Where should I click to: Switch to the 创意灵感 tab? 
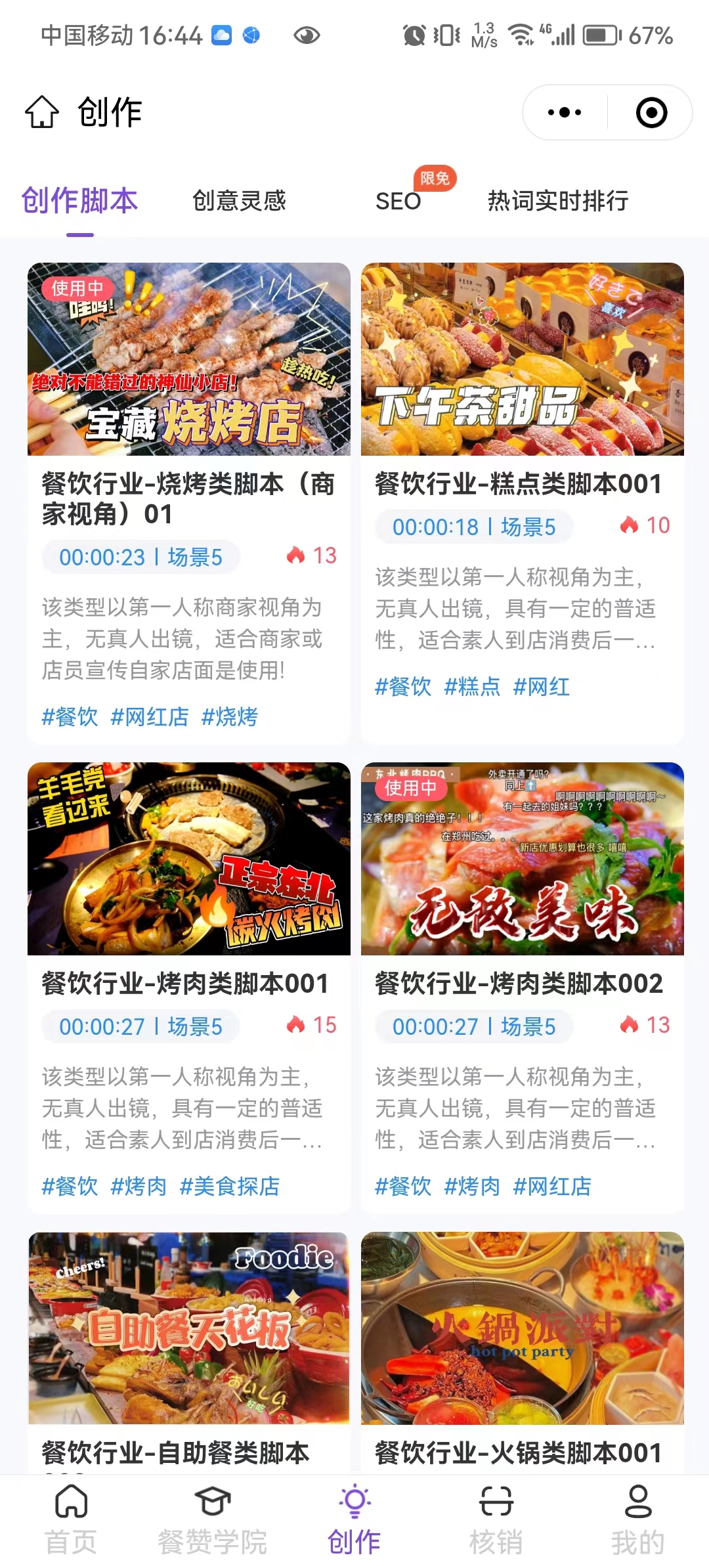click(x=239, y=200)
